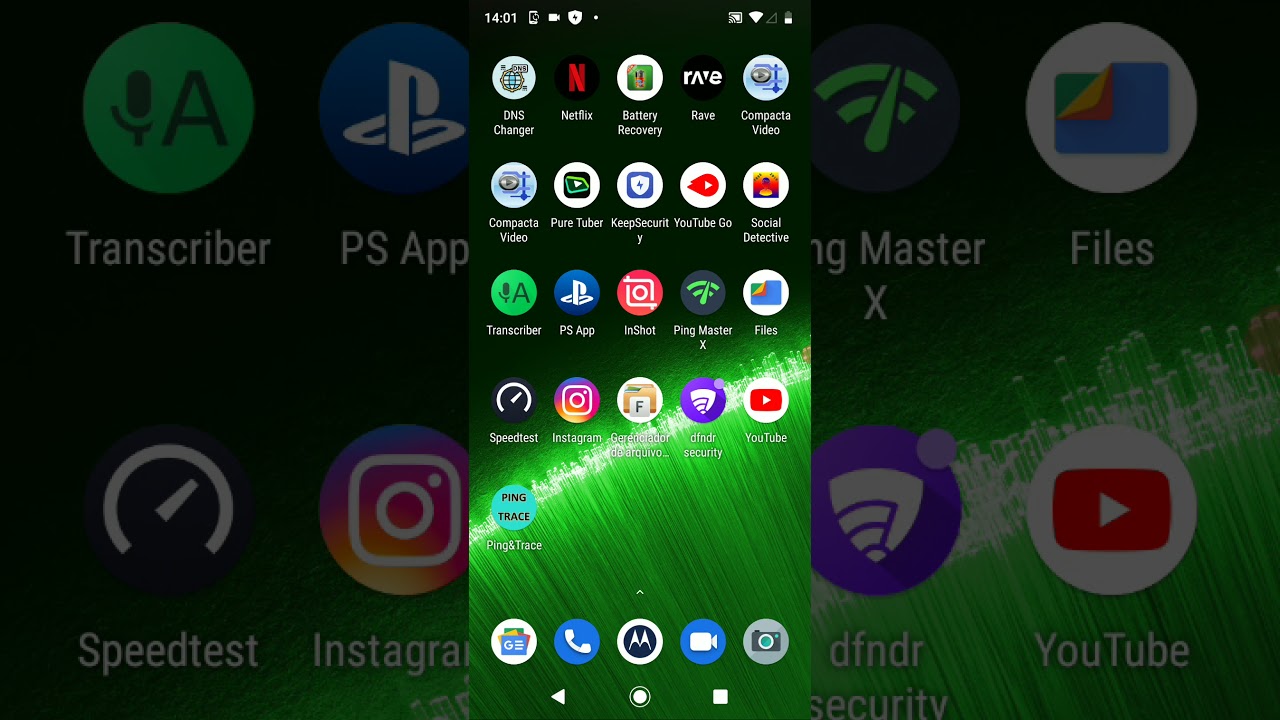Viewport: 1280px width, 720px height.
Task: Start the Speedtest app
Action: pos(514,401)
